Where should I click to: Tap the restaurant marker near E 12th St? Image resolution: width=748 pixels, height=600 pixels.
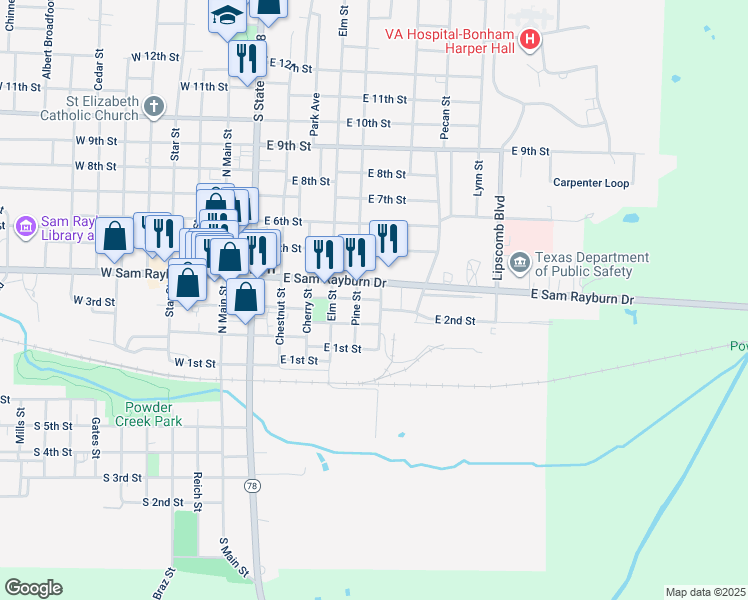pos(247,59)
